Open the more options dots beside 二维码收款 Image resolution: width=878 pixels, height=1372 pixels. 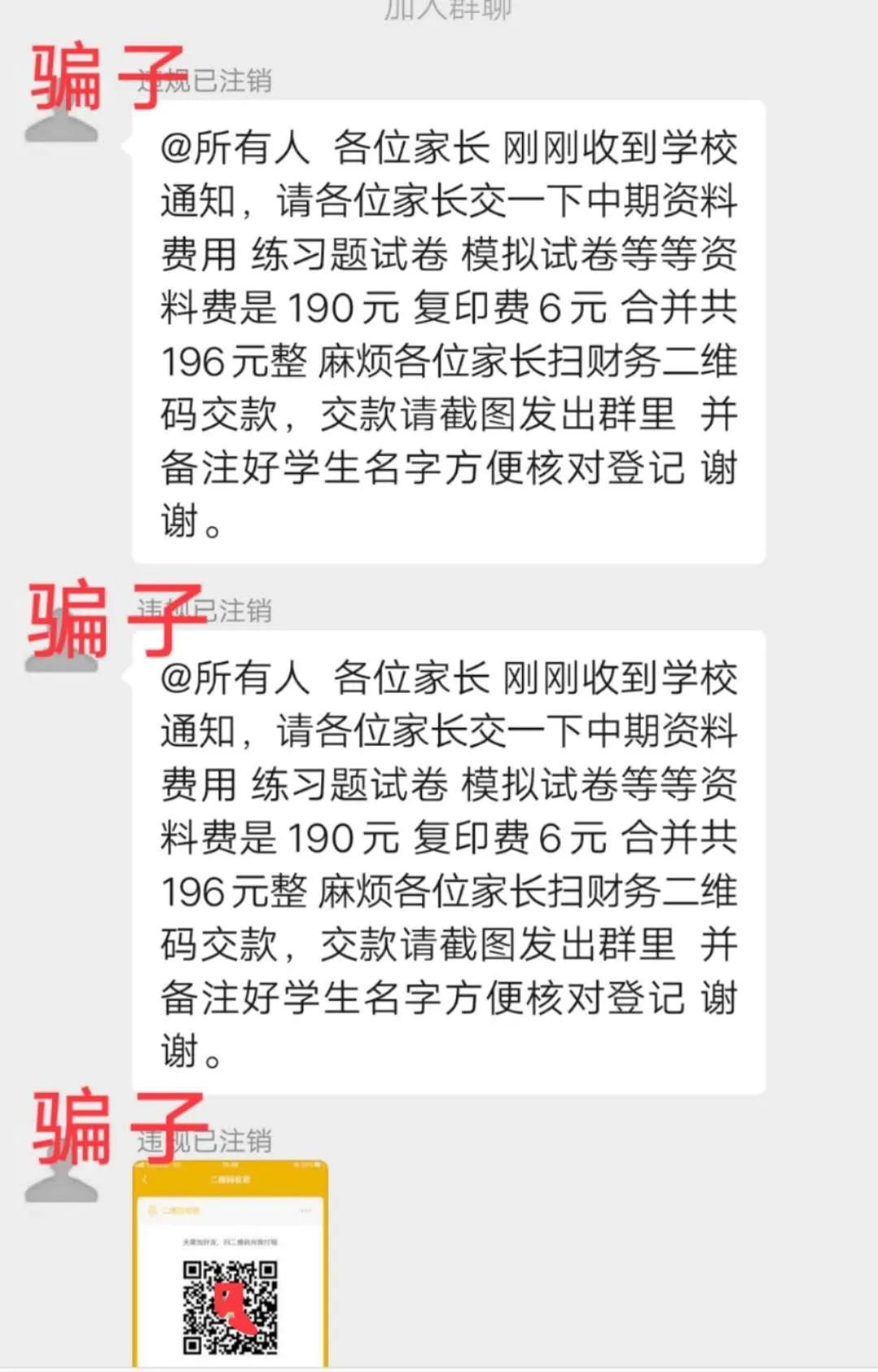(306, 1211)
